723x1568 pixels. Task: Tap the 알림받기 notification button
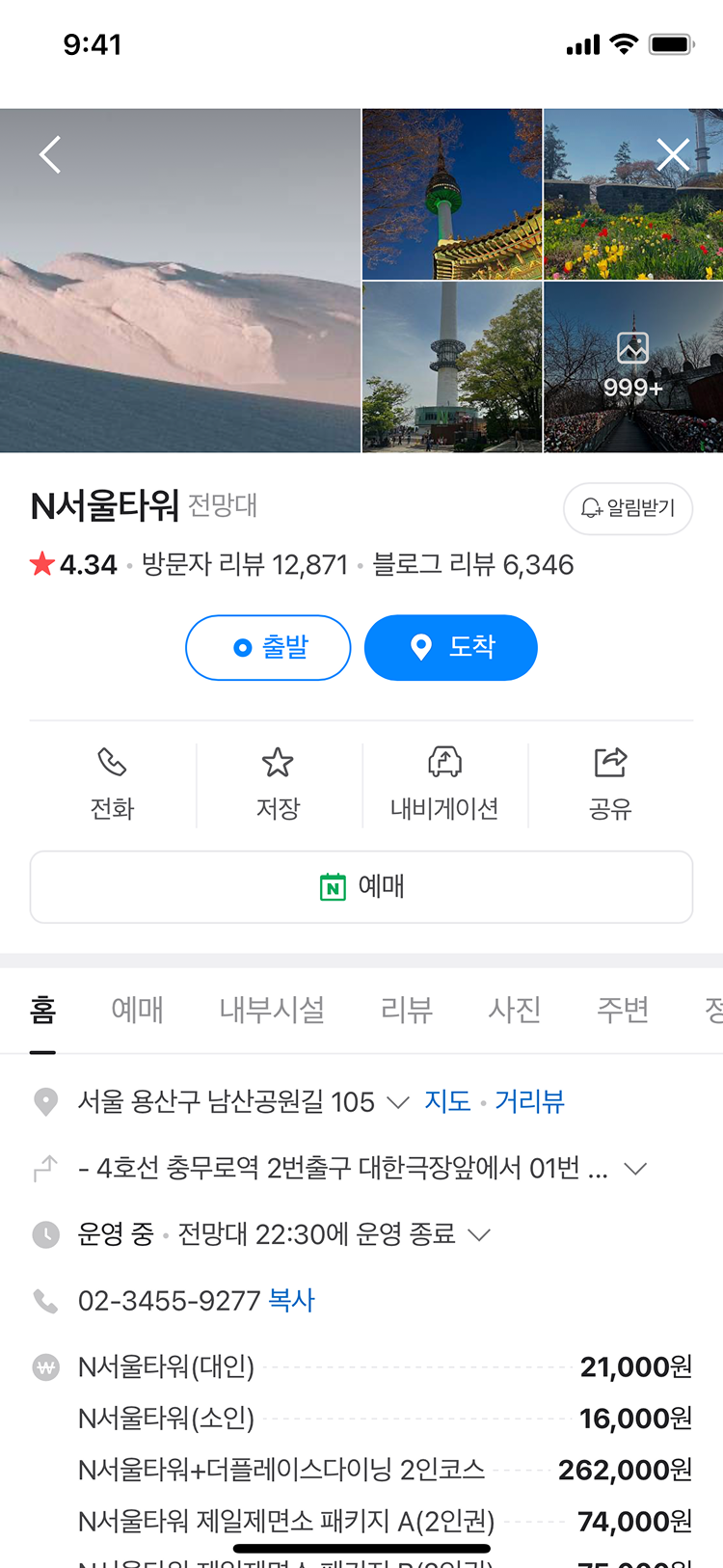click(628, 508)
